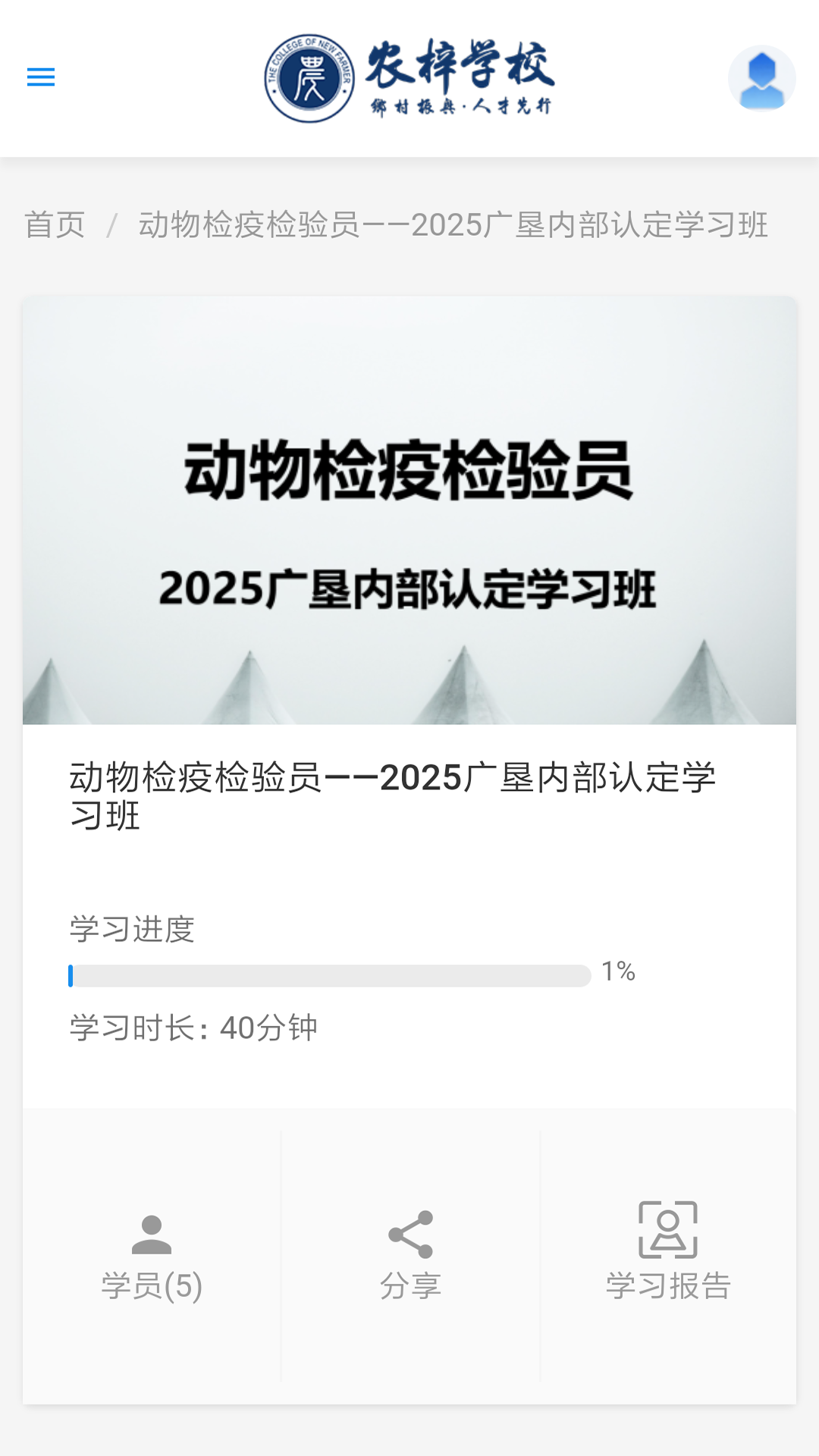The height and width of the screenshot is (1456, 819).
Task: Open the 动物检疫检验员 course banner
Action: [x=409, y=510]
